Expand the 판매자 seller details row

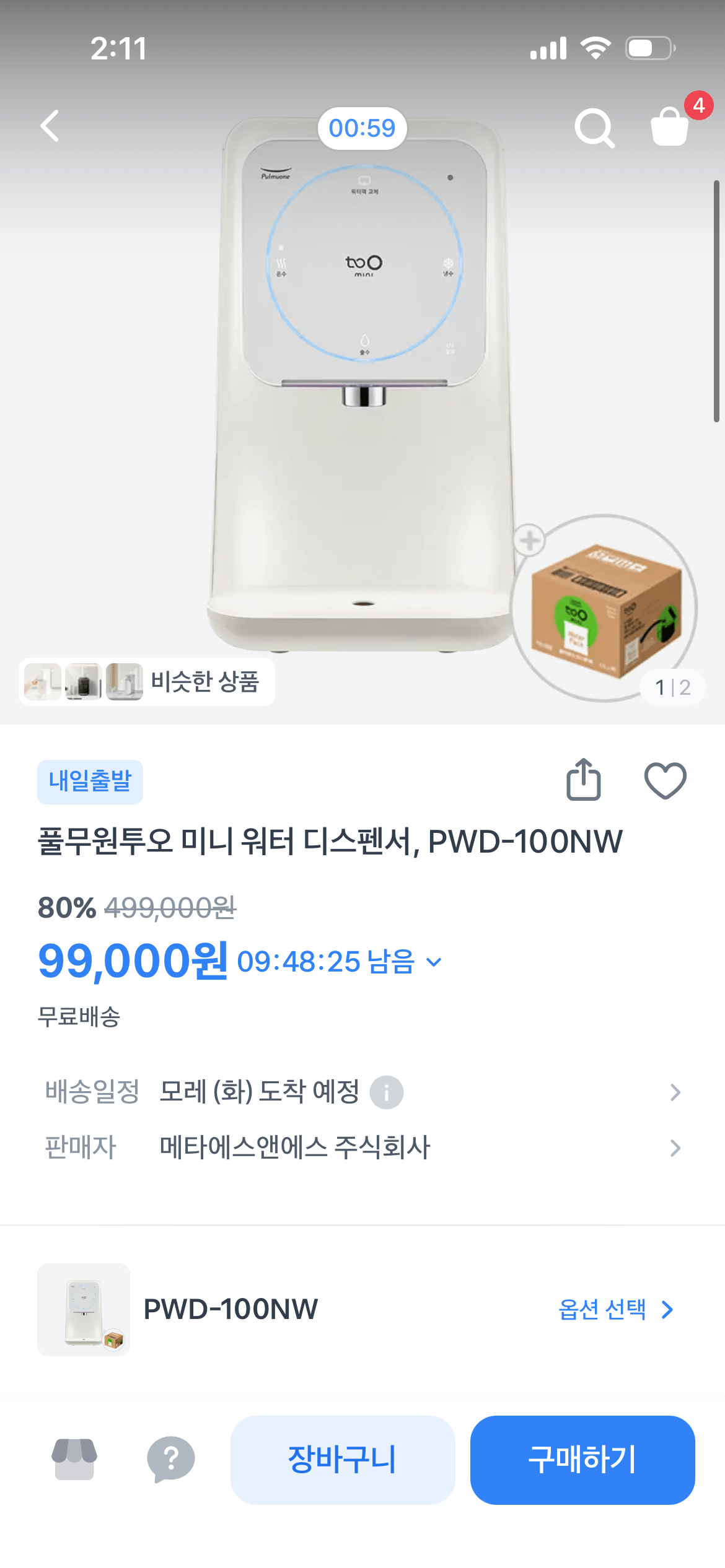point(674,1148)
